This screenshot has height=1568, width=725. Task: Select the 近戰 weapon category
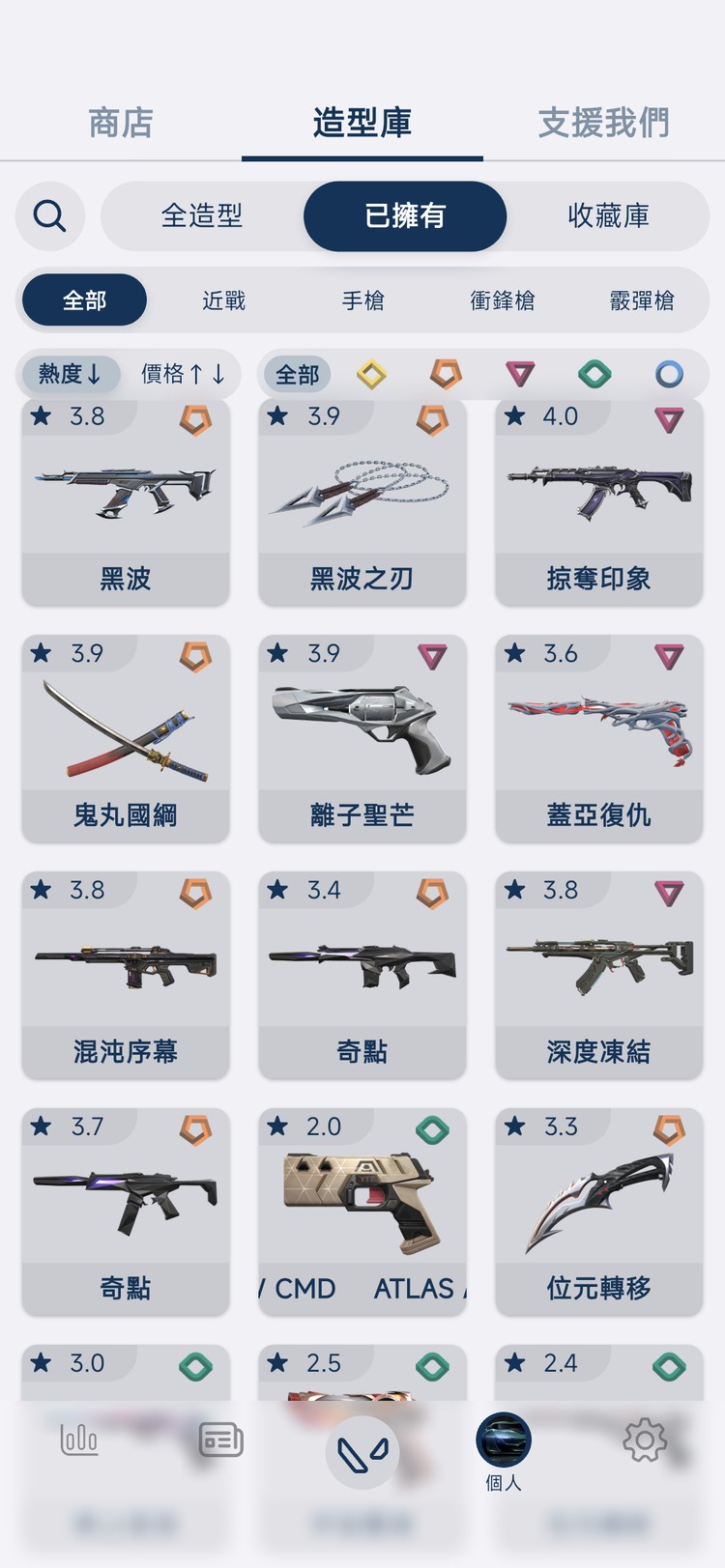(224, 300)
